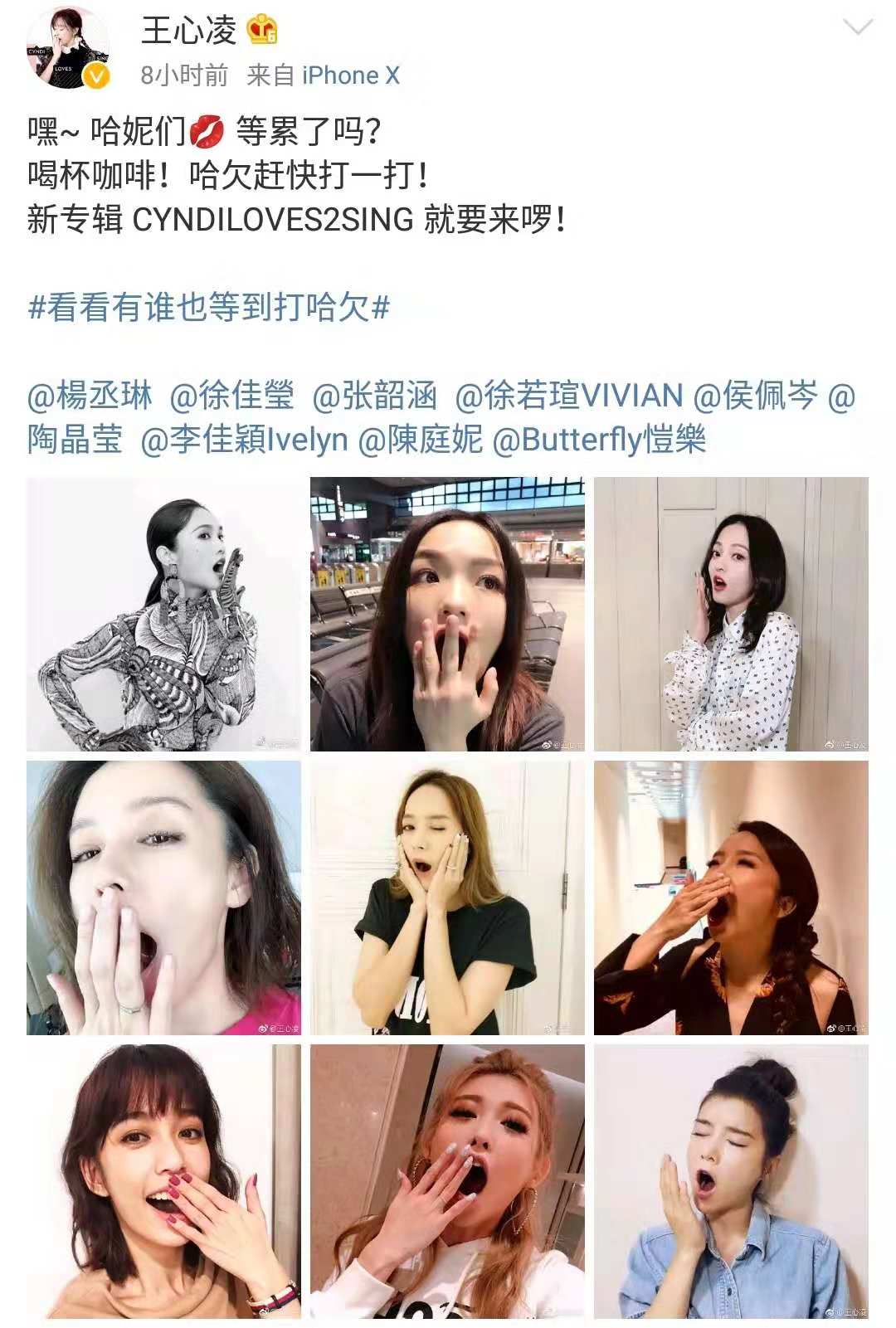Image resolution: width=896 pixels, height=1328 pixels.
Task: Open the denim shirt hair bun photo
Action: click(x=731, y=1181)
